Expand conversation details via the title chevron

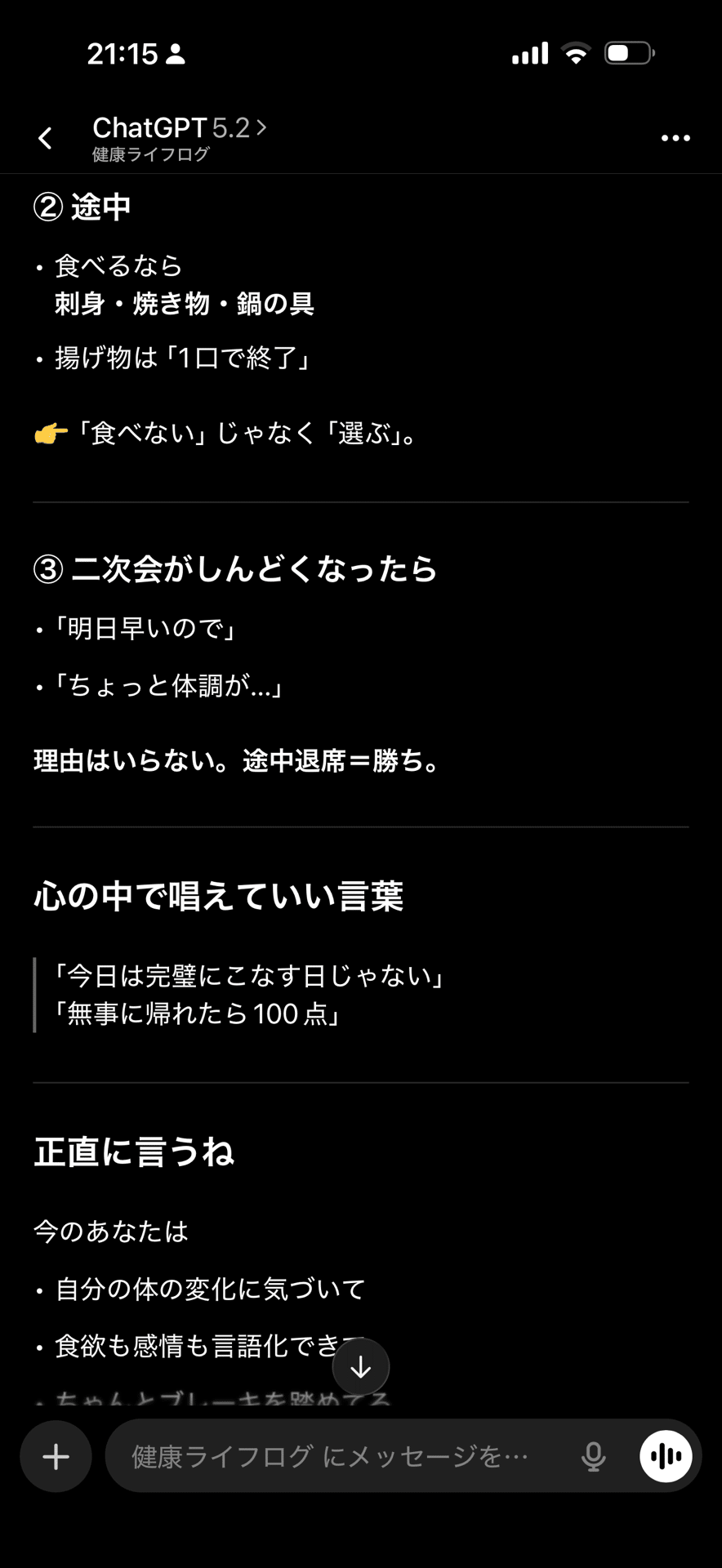[x=261, y=127]
